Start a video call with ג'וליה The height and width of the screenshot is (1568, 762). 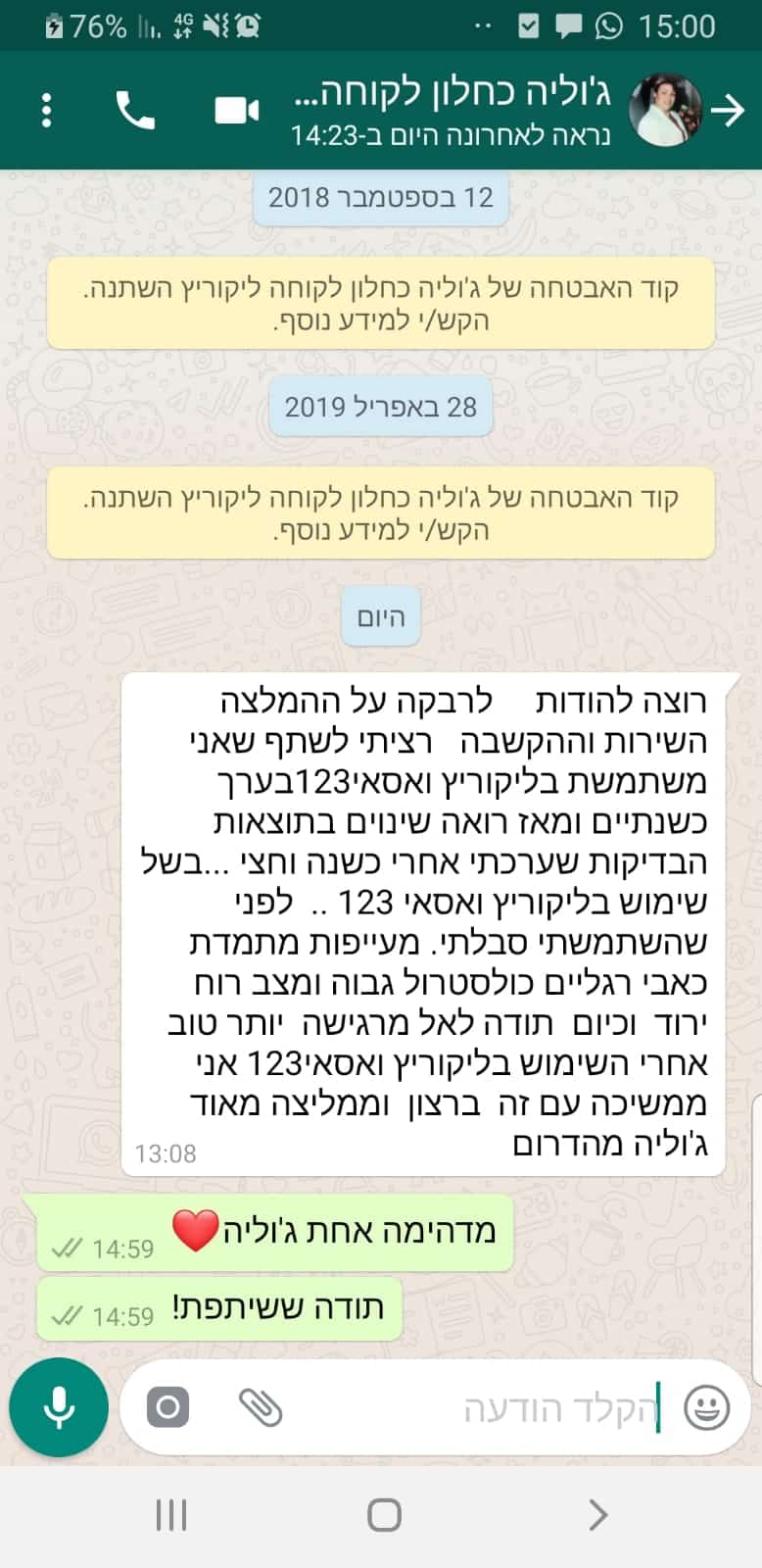point(236,110)
